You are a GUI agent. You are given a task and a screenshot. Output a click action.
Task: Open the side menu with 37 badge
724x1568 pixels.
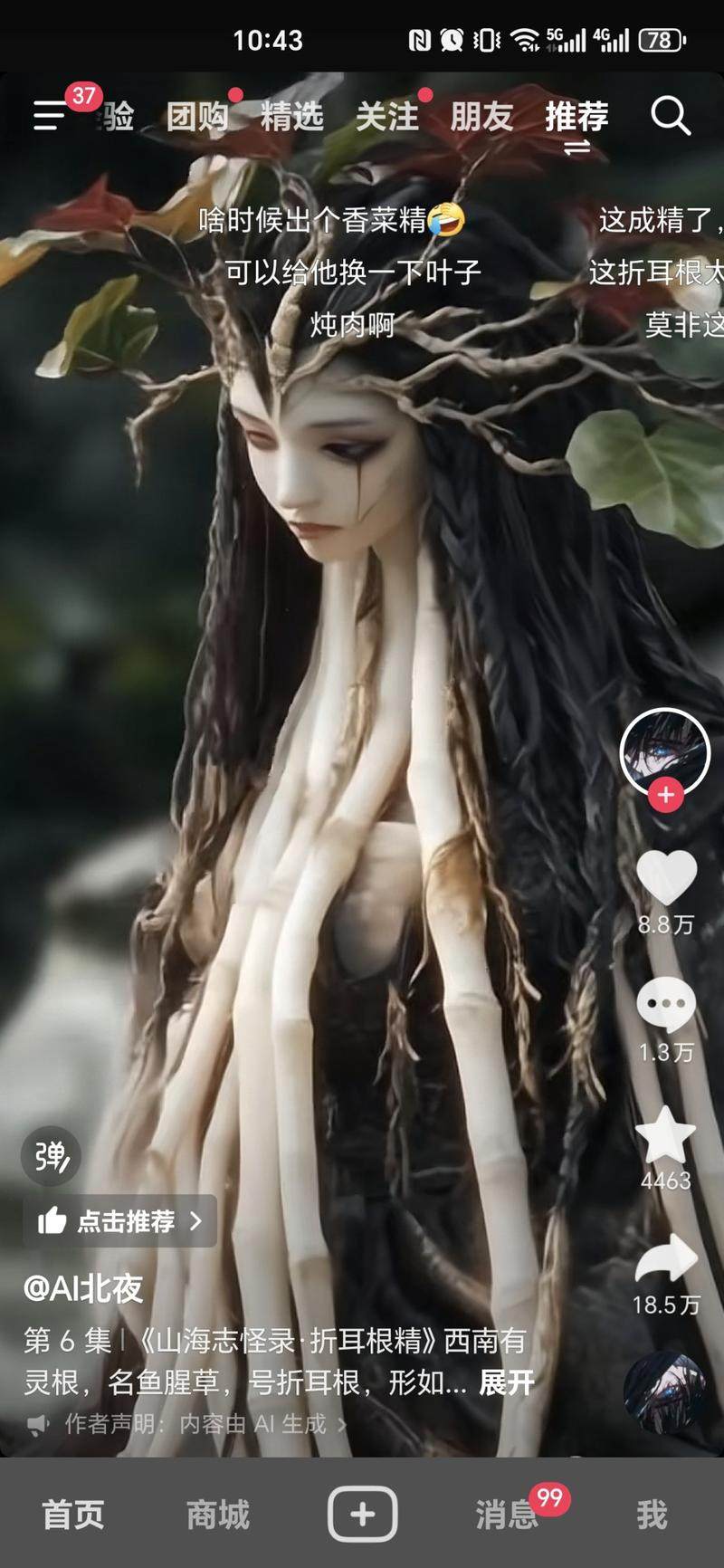[50, 116]
